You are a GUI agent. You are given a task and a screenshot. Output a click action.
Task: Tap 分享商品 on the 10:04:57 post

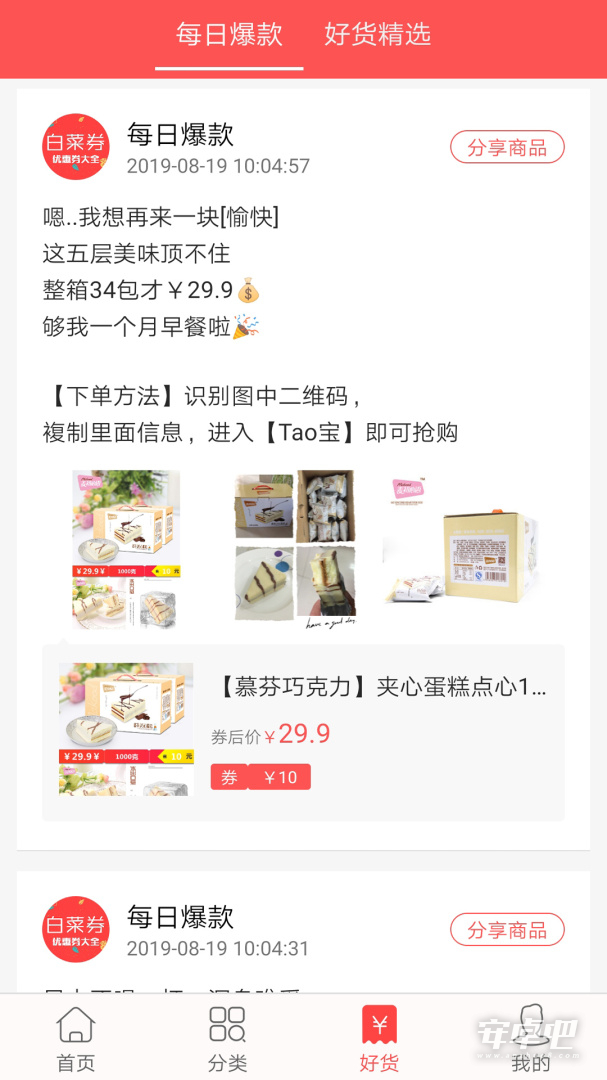(507, 147)
